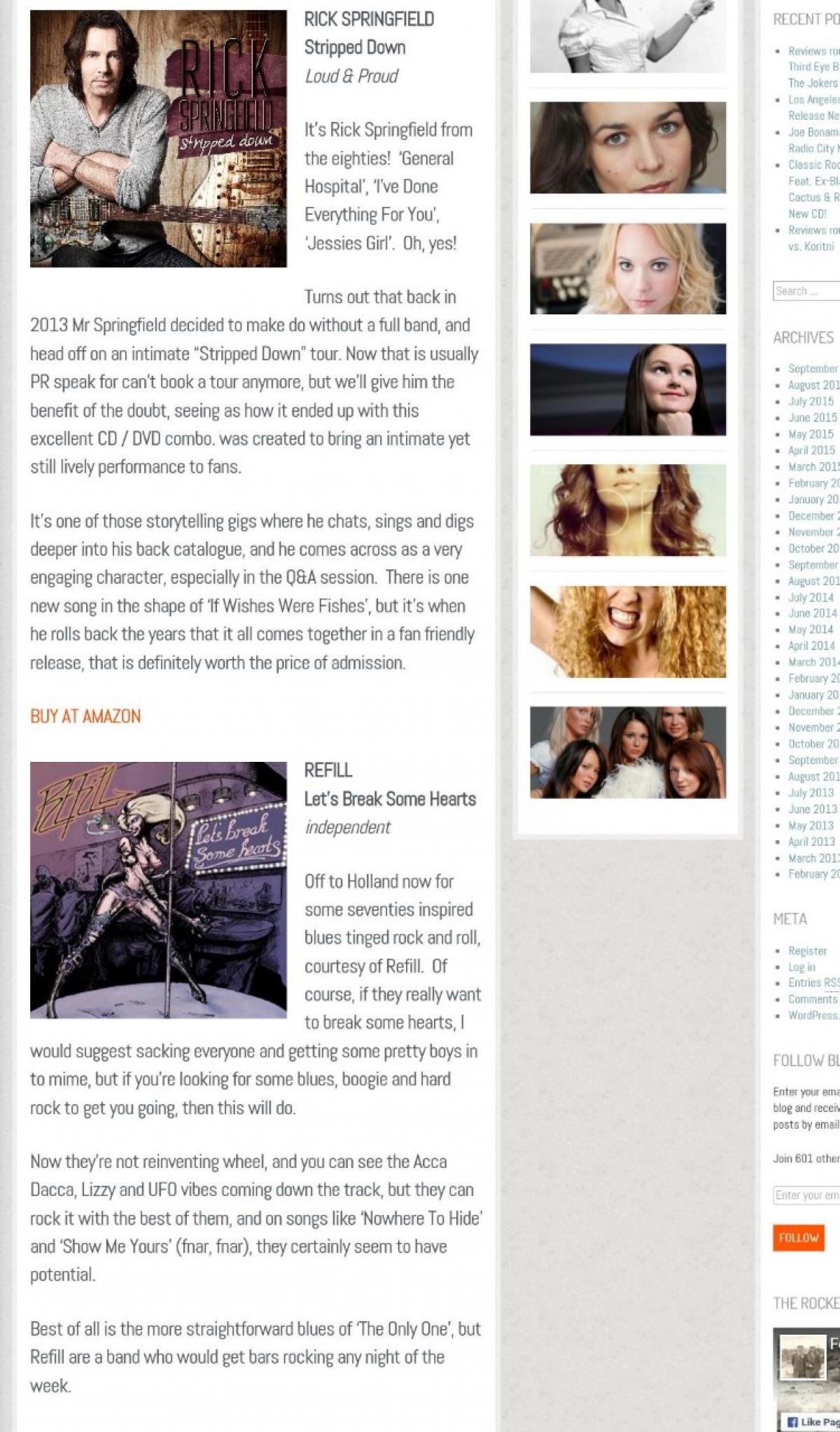The width and height of the screenshot is (840, 1432).
Task: Open the Joe Bonamassa recent post
Action: click(813, 140)
